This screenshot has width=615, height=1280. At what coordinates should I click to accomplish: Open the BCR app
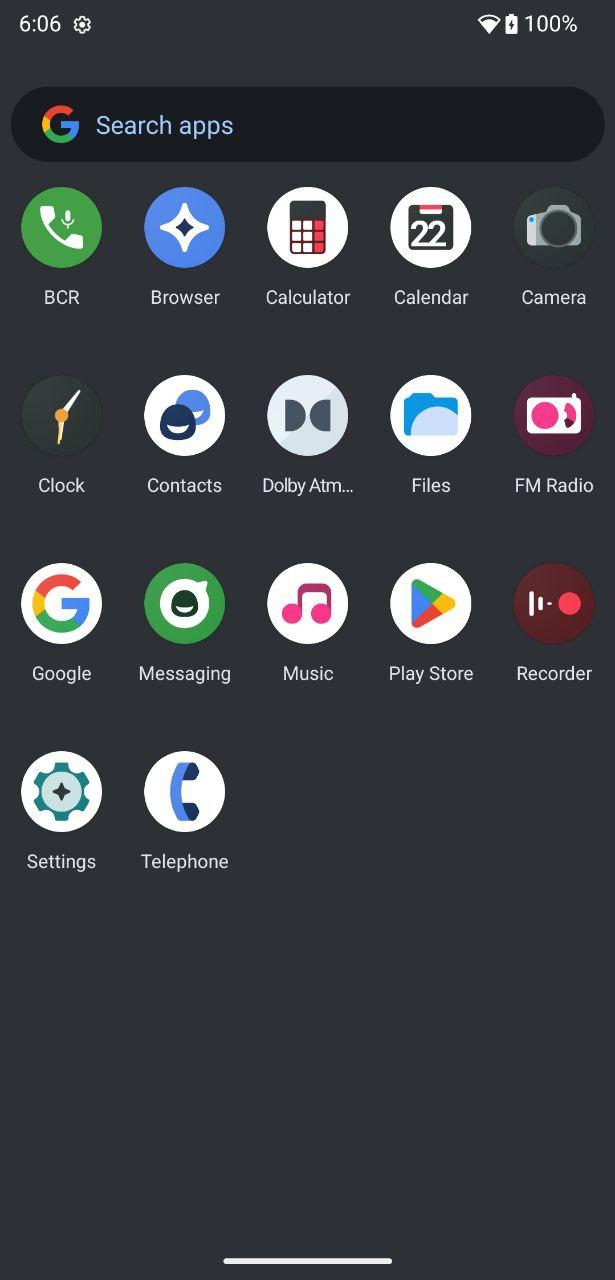click(x=61, y=228)
